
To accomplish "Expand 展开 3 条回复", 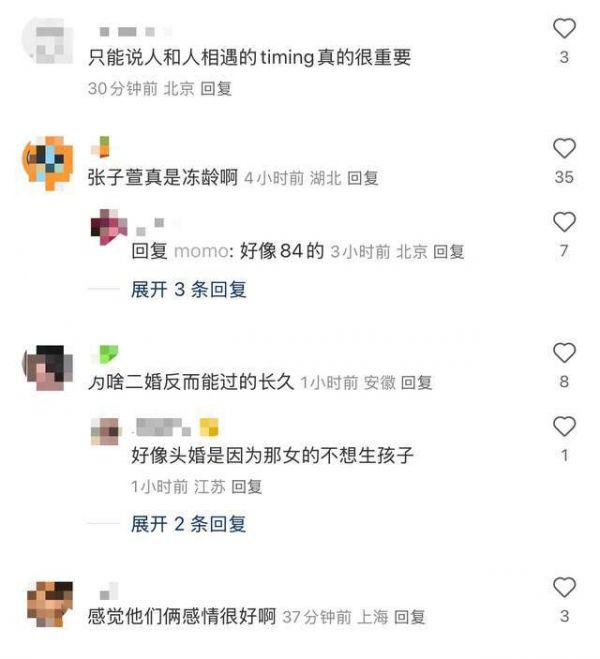I will (188, 290).
